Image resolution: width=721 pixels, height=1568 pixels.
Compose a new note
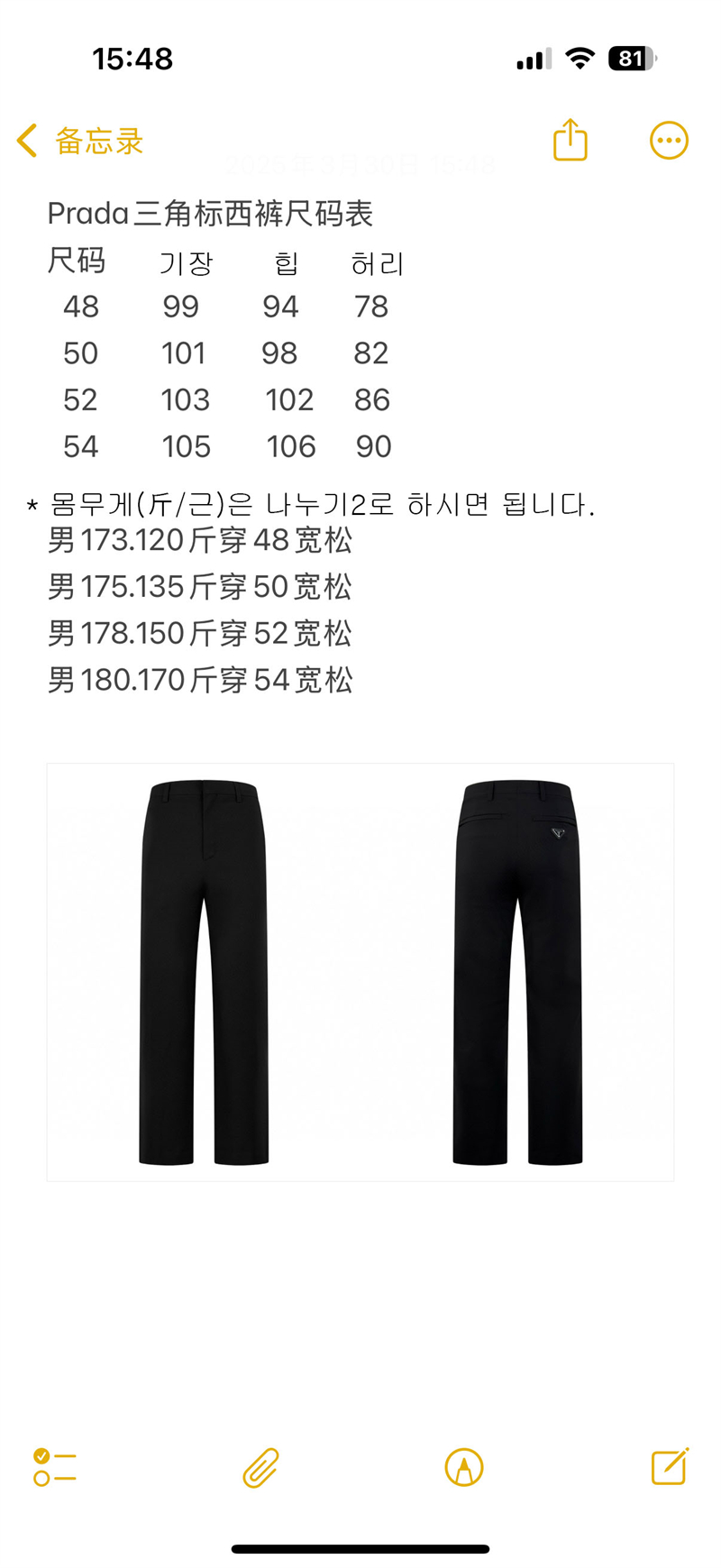coord(670,1466)
